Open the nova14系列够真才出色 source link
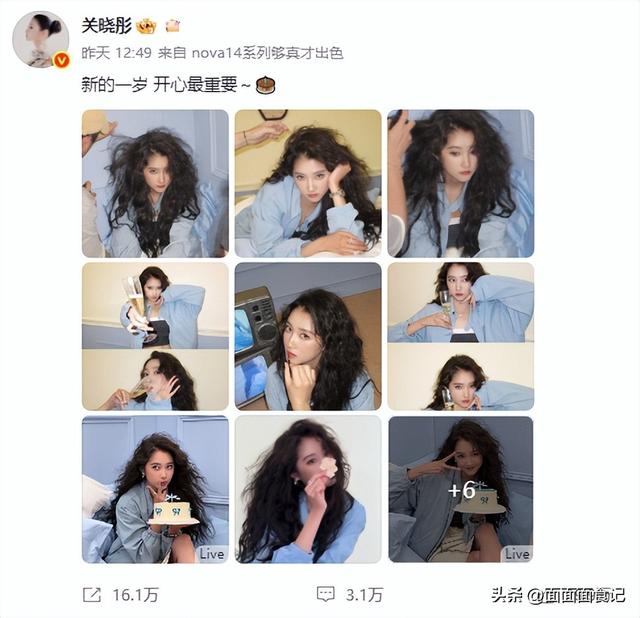This screenshot has height=618, width=640. [x=219, y=54]
